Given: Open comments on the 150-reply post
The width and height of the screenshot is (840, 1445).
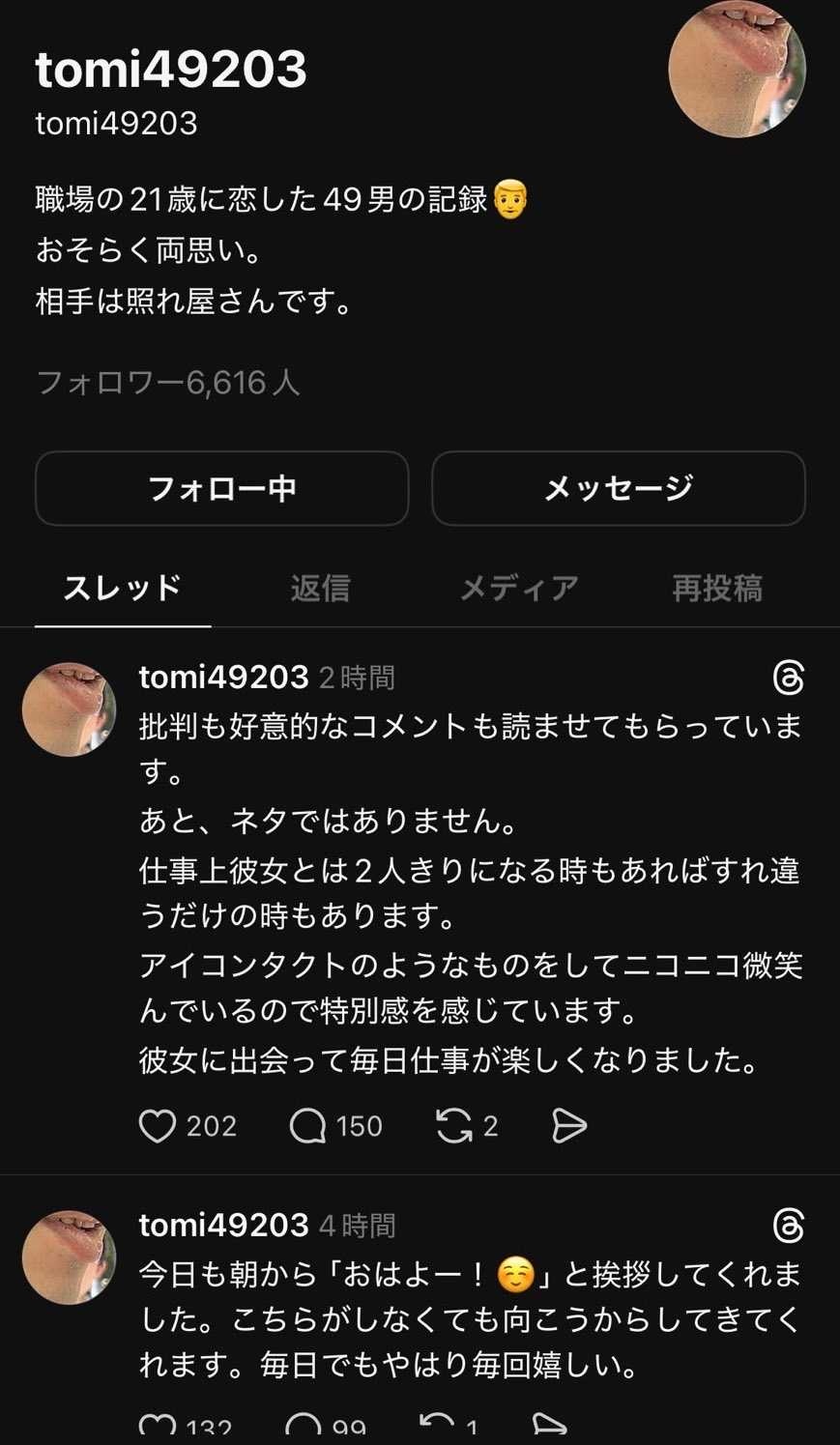Looking at the screenshot, I should point(308,1126).
